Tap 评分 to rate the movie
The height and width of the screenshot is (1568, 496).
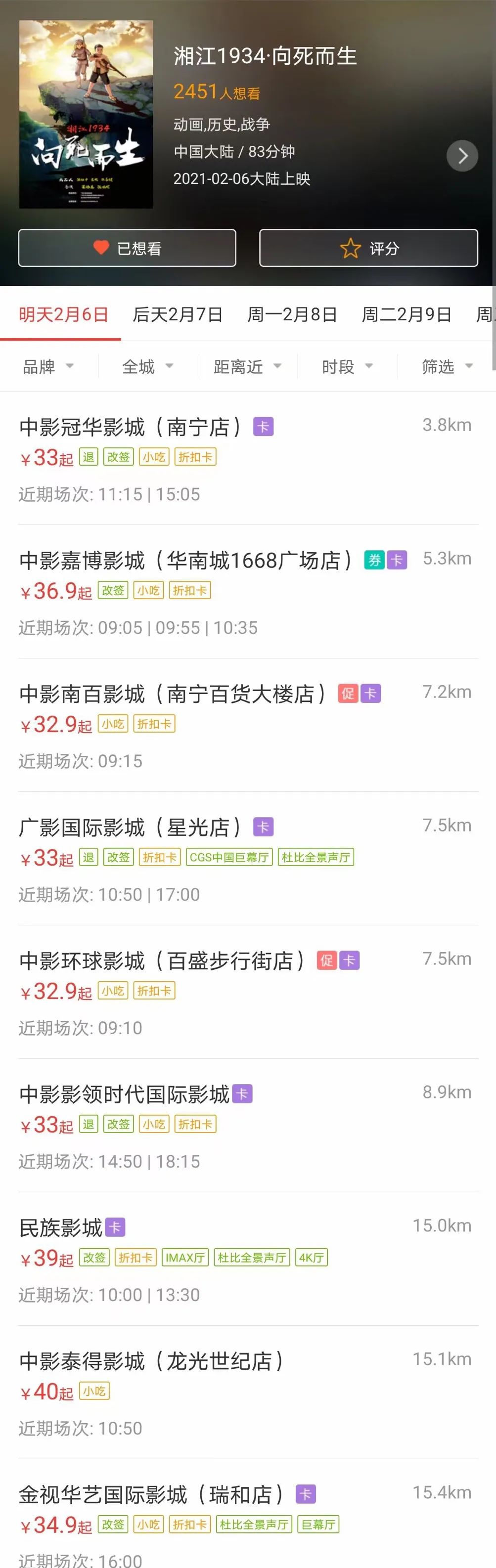(x=368, y=248)
